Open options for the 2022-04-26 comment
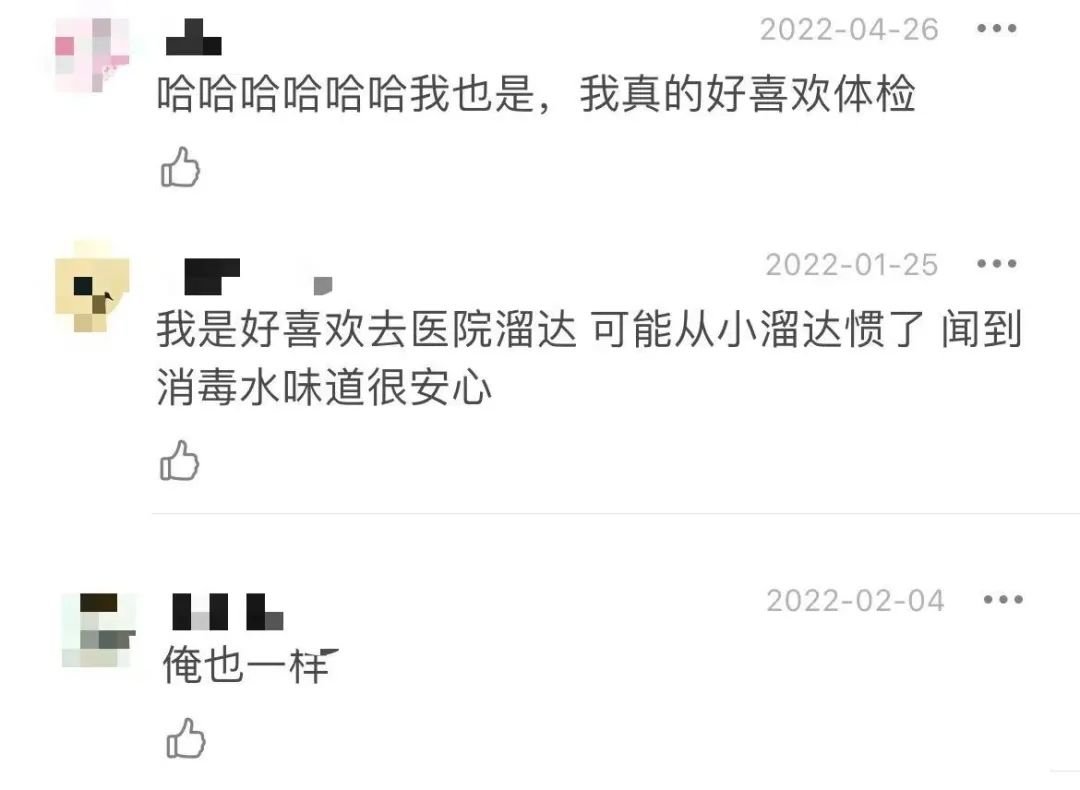1080x790 pixels. [x=997, y=29]
